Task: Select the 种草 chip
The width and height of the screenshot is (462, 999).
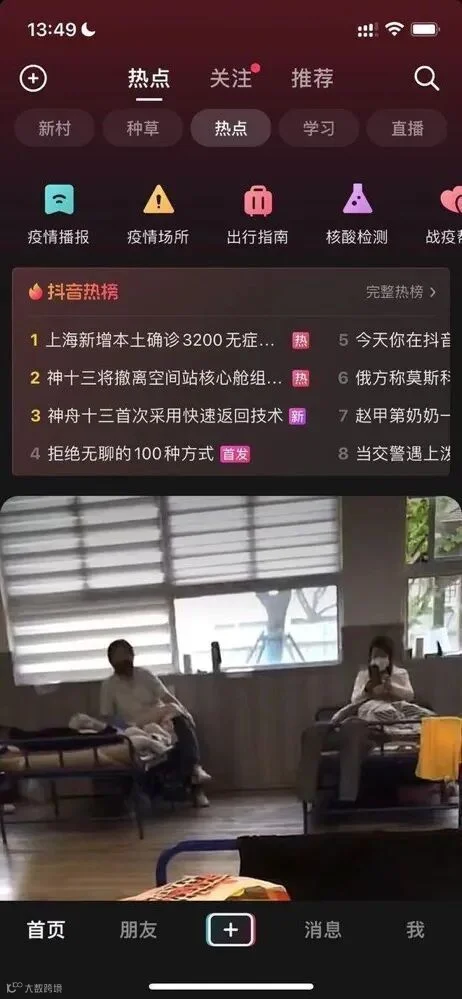Action: [x=142, y=128]
